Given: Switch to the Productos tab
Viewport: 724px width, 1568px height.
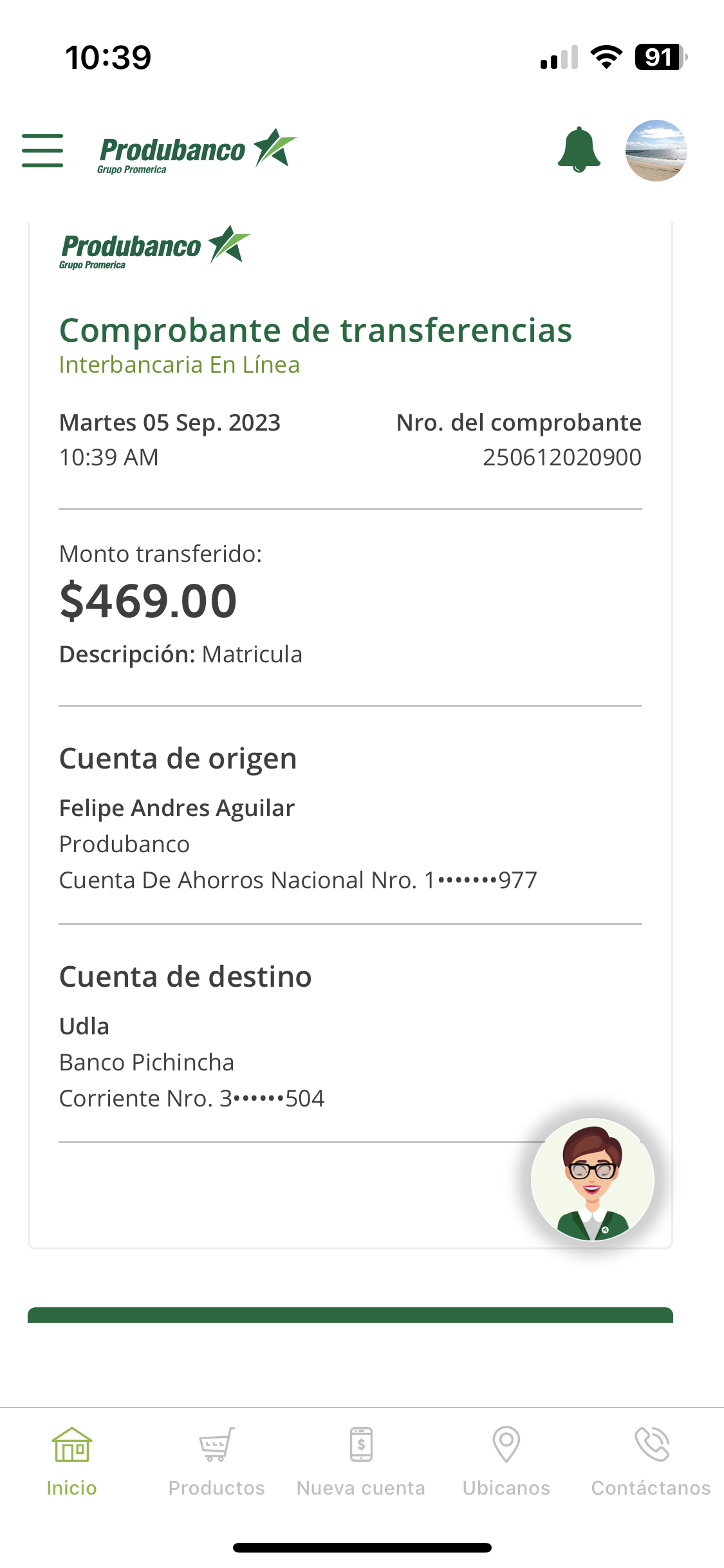Looking at the screenshot, I should 216,1461.
